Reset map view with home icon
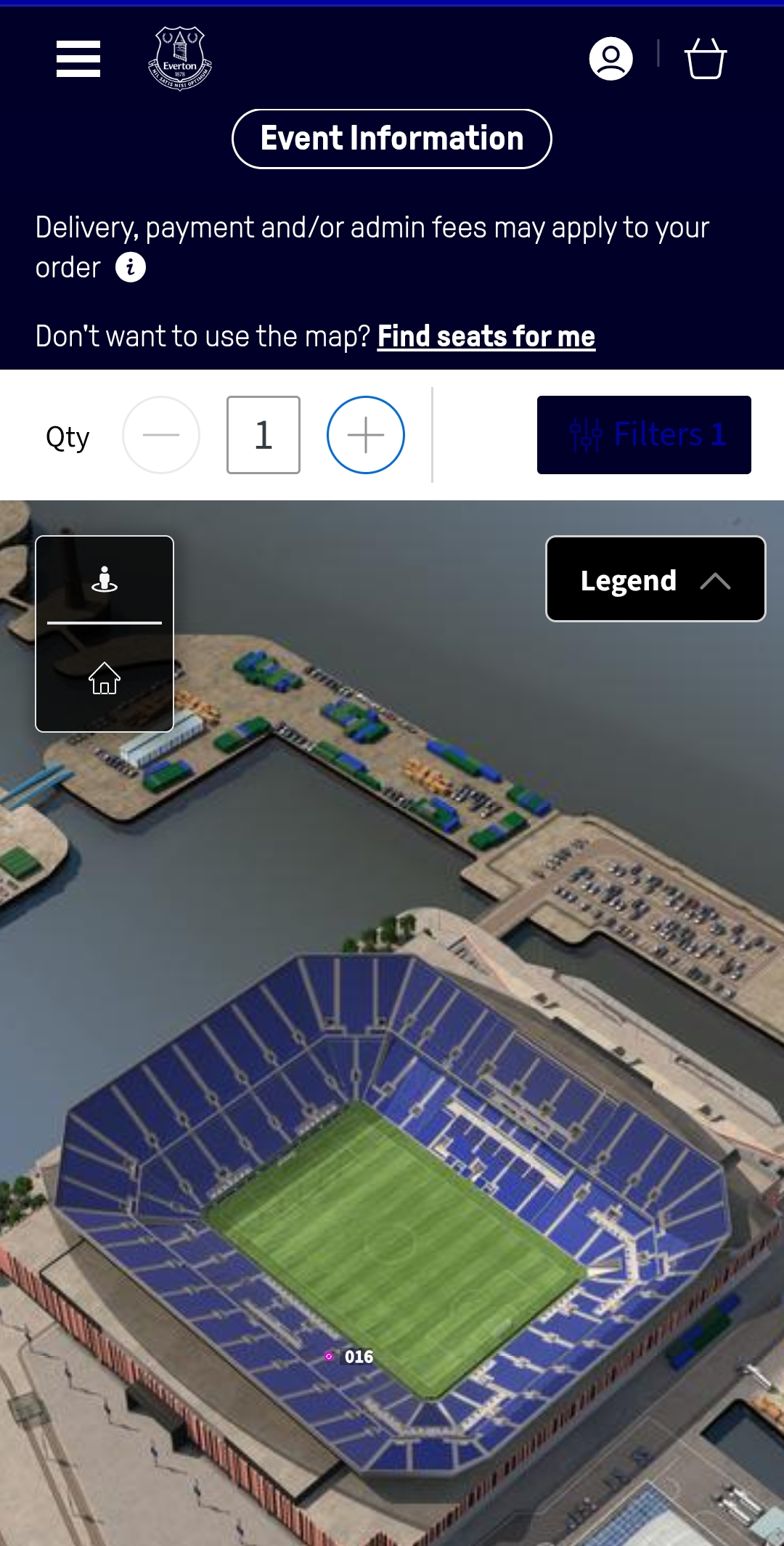 105,678
